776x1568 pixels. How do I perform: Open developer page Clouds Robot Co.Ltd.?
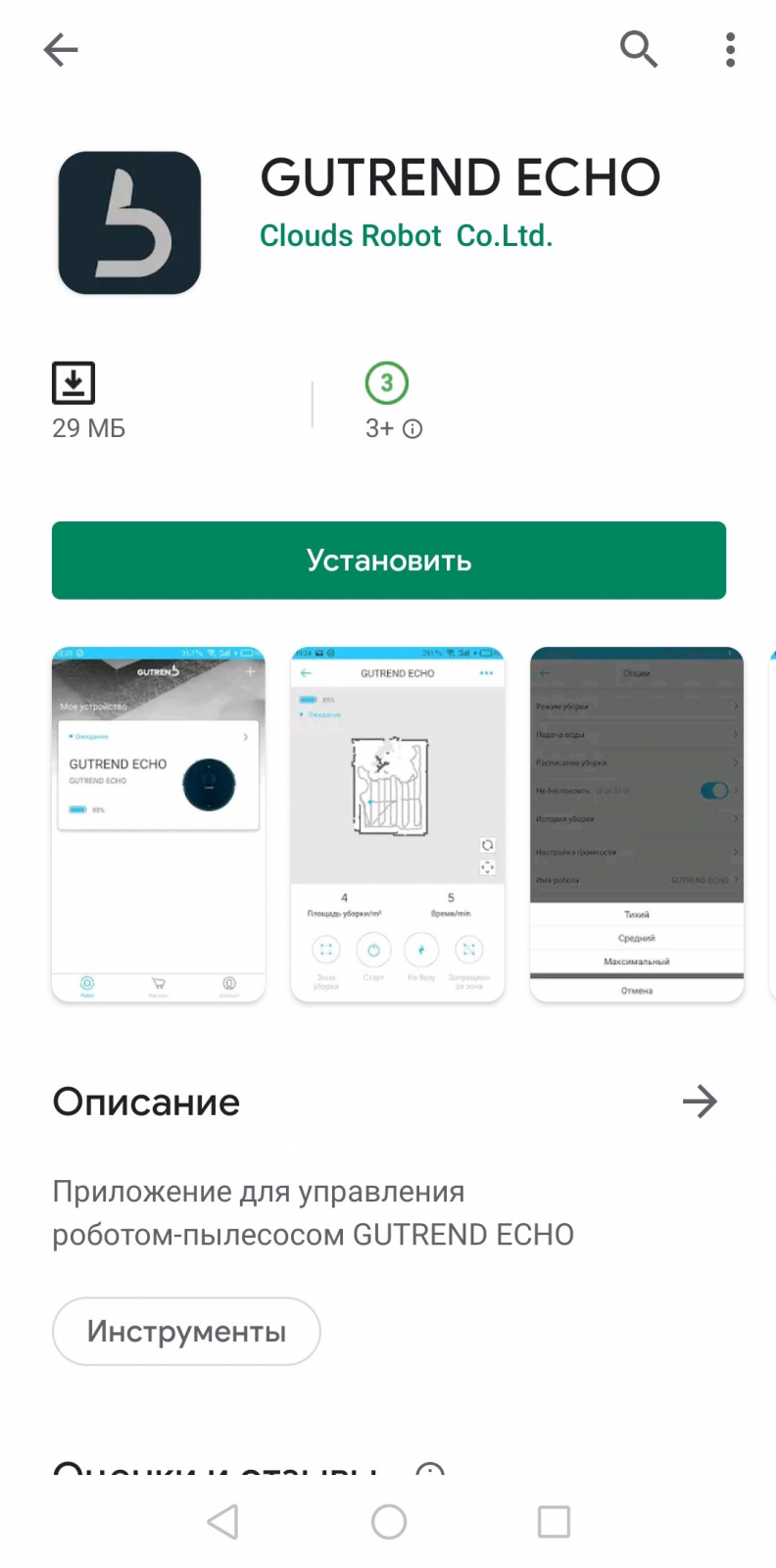[406, 236]
